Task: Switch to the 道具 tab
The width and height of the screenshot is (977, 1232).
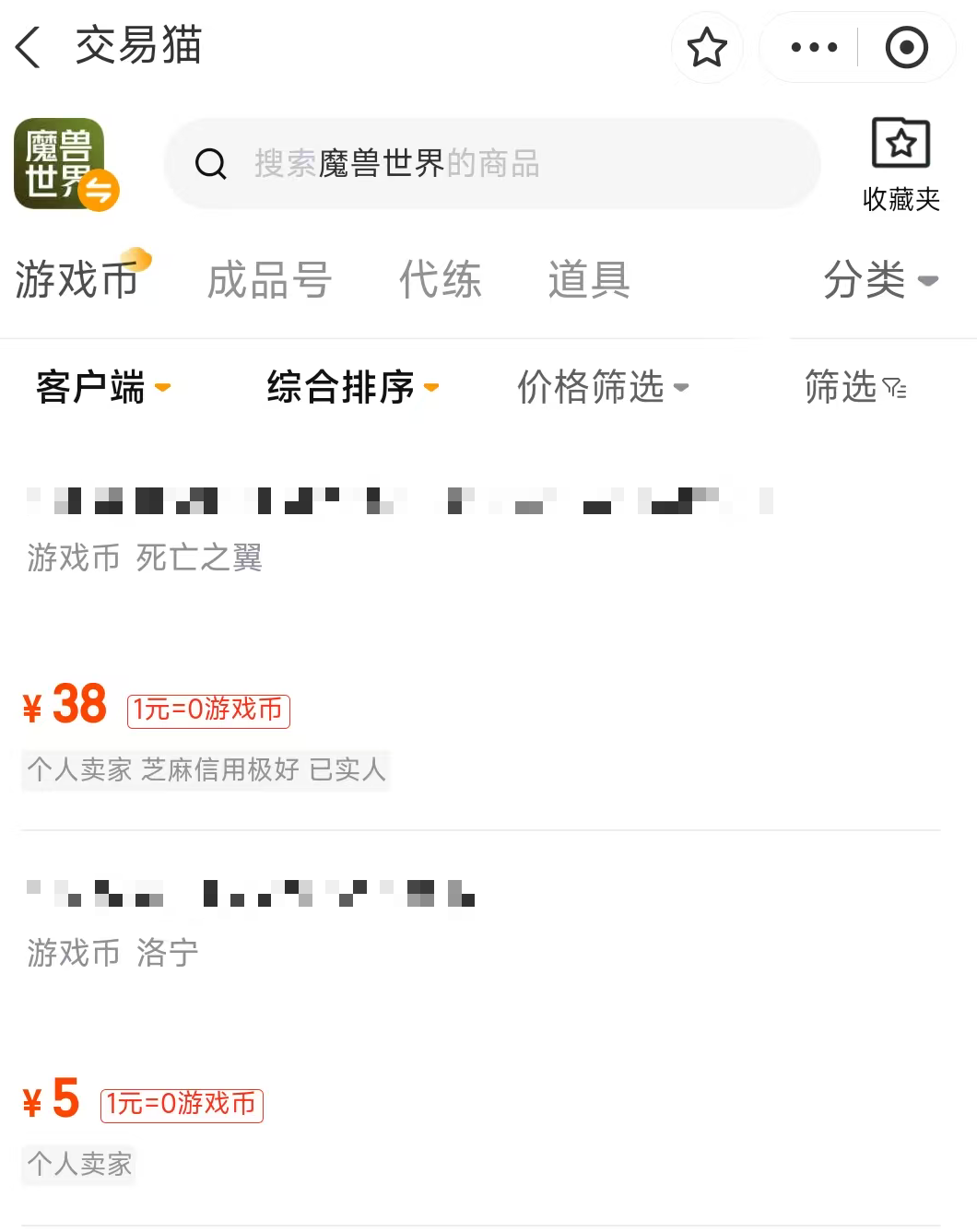Action: (589, 279)
